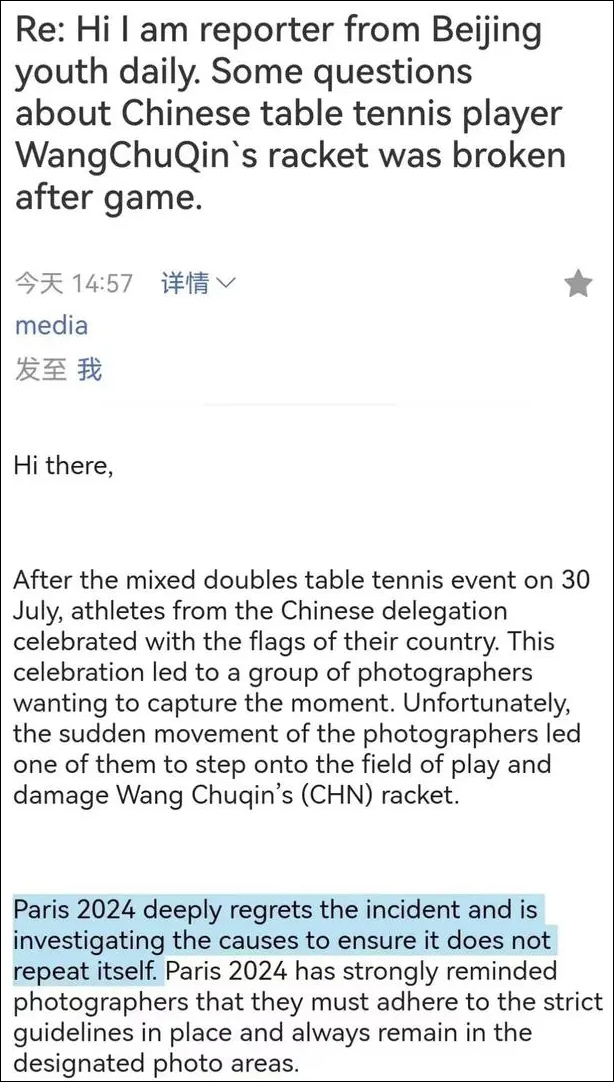Open the recipient 我
Viewport: 614px width, 1082px height.
point(90,370)
